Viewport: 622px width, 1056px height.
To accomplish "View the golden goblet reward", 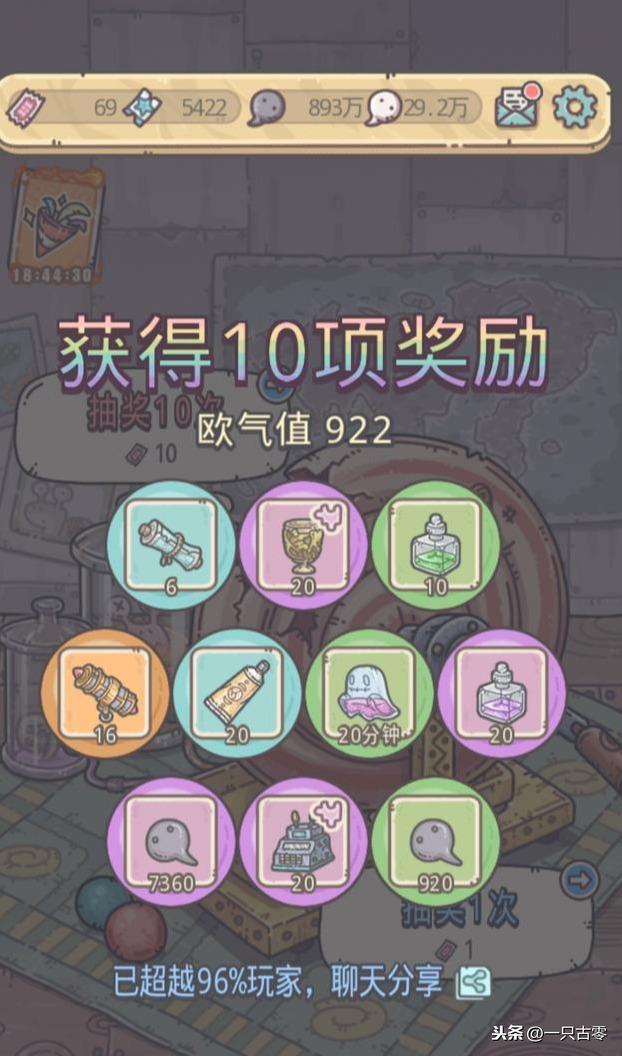I will pyautogui.click(x=304, y=545).
